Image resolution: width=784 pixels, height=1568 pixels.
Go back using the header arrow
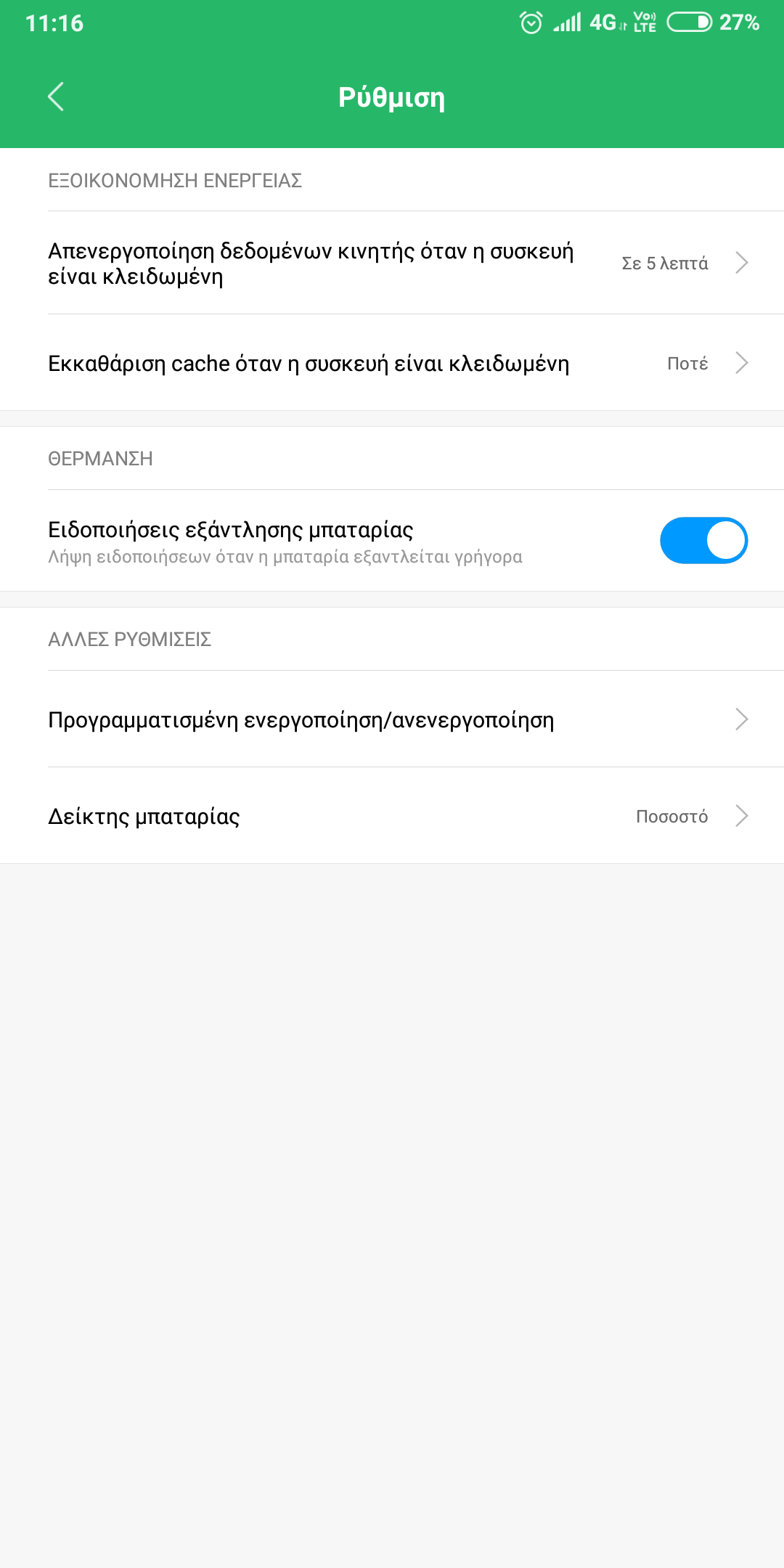56,97
